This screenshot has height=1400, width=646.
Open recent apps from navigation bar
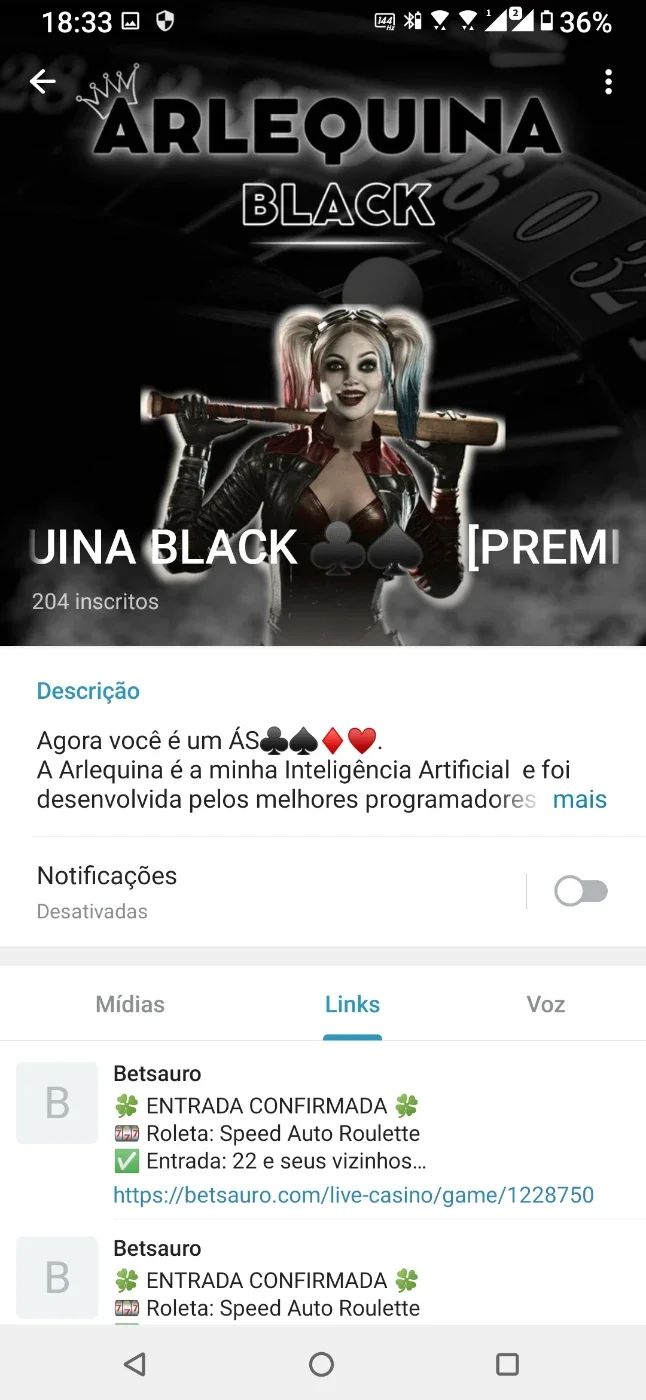point(508,1364)
